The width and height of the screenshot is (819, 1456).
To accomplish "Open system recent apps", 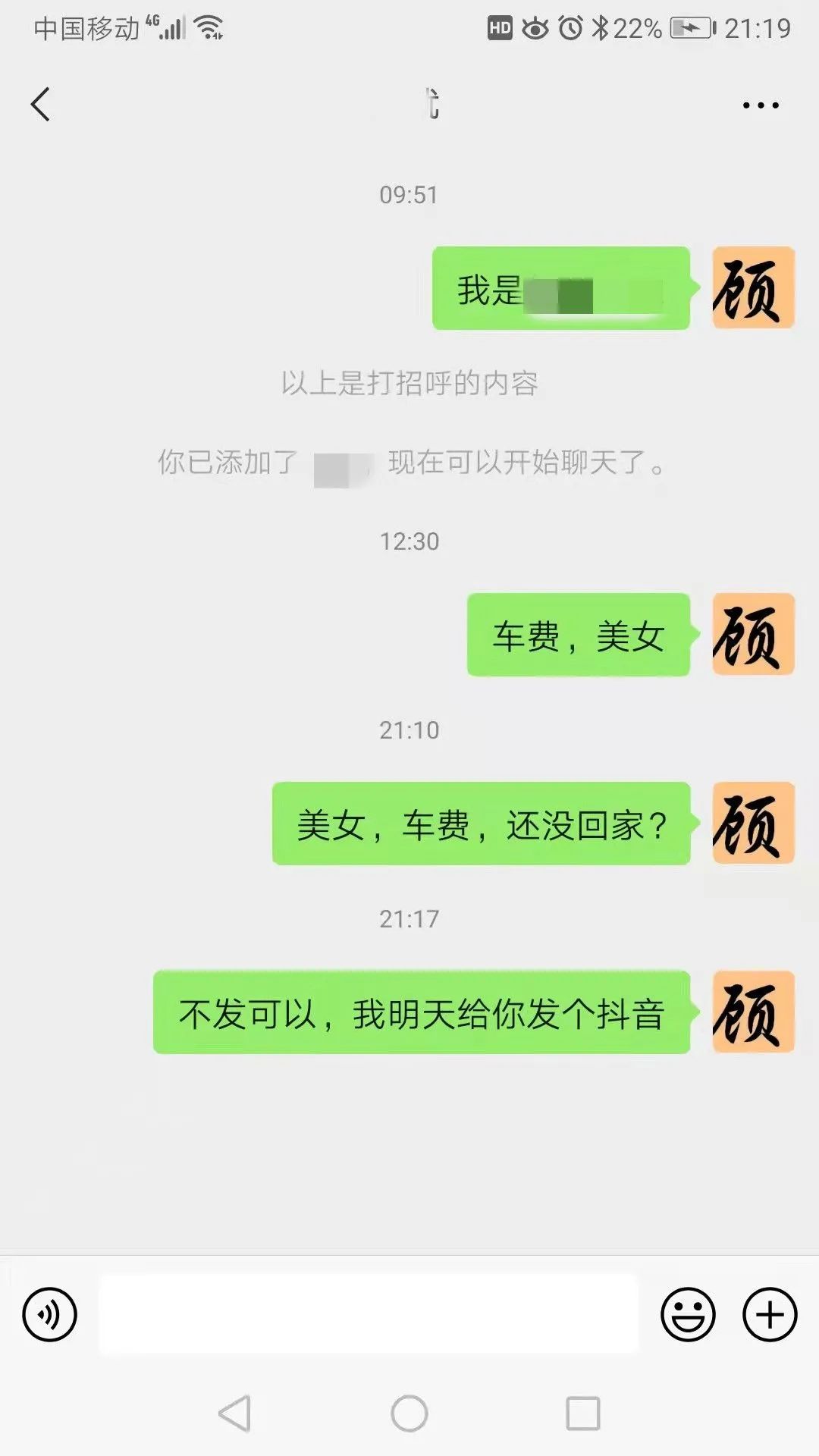I will click(582, 1414).
